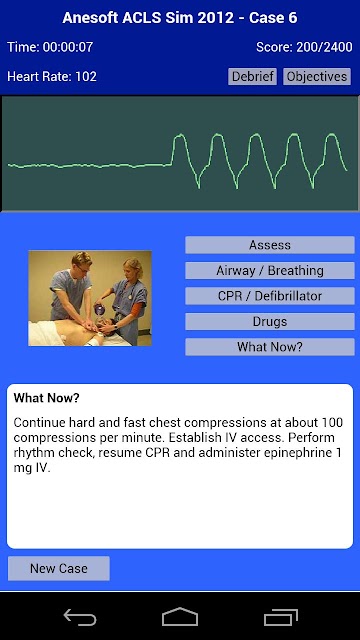
Task: Open Airway / Breathing actions
Action: [270, 270]
